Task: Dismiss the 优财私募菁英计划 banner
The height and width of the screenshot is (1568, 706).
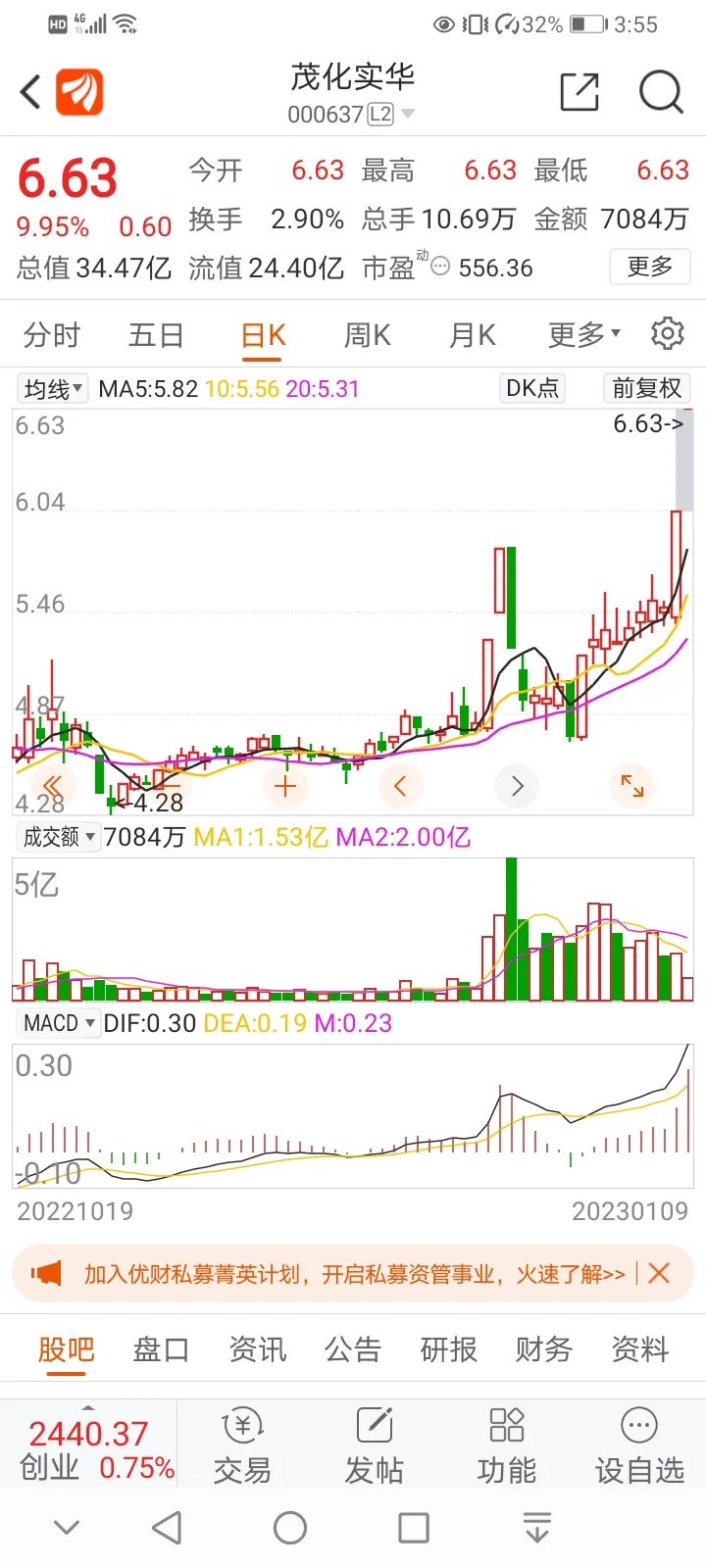Action: pos(659,1273)
